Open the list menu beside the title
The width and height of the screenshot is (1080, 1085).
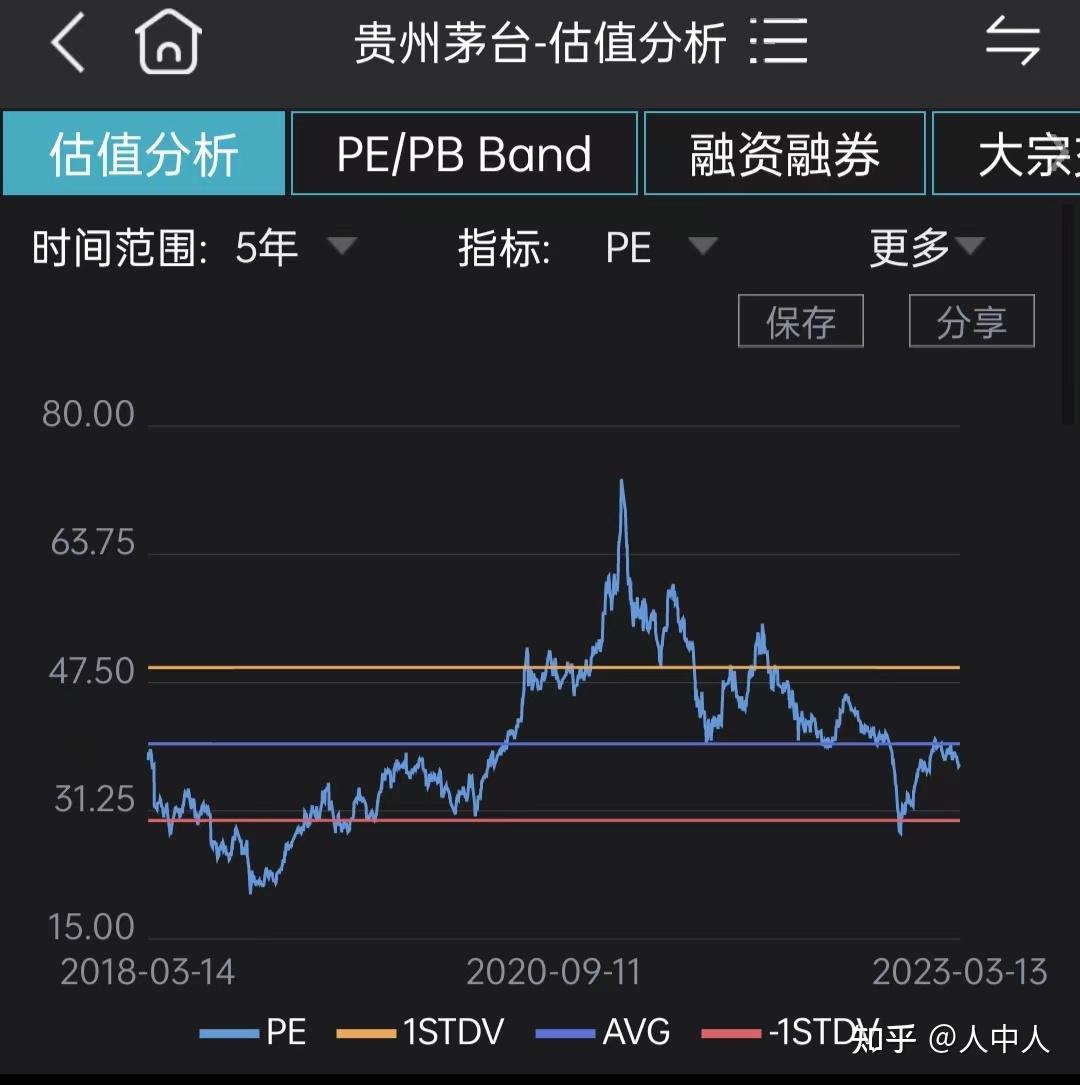(x=779, y=42)
